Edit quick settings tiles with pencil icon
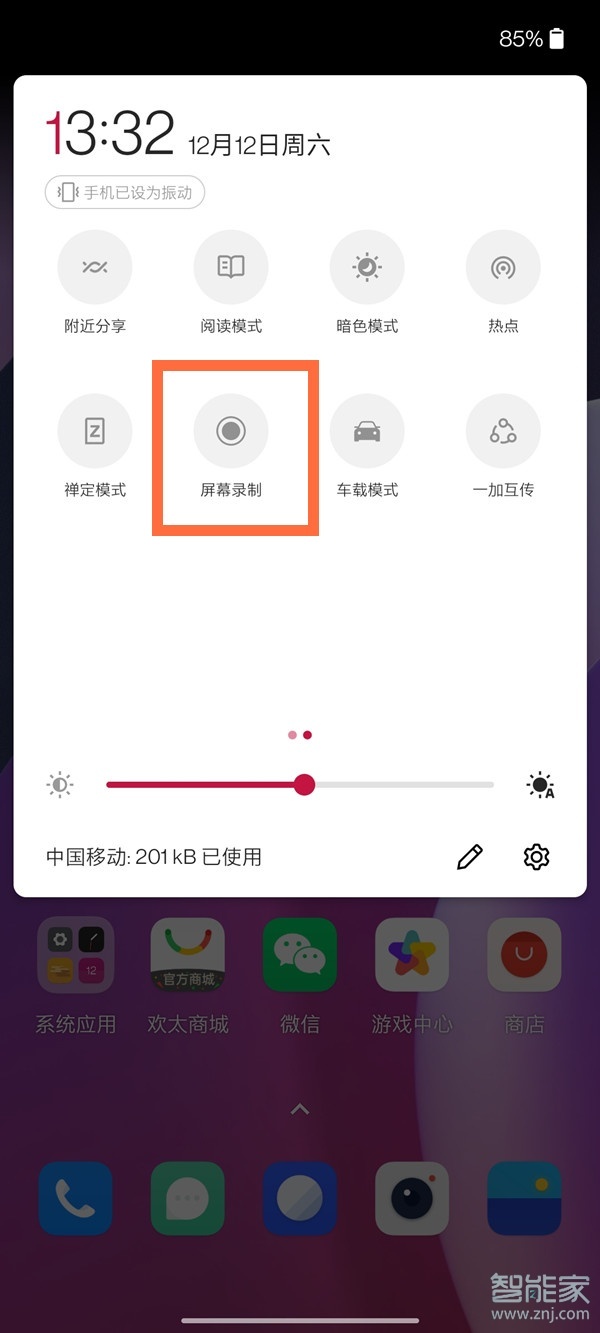 point(469,857)
